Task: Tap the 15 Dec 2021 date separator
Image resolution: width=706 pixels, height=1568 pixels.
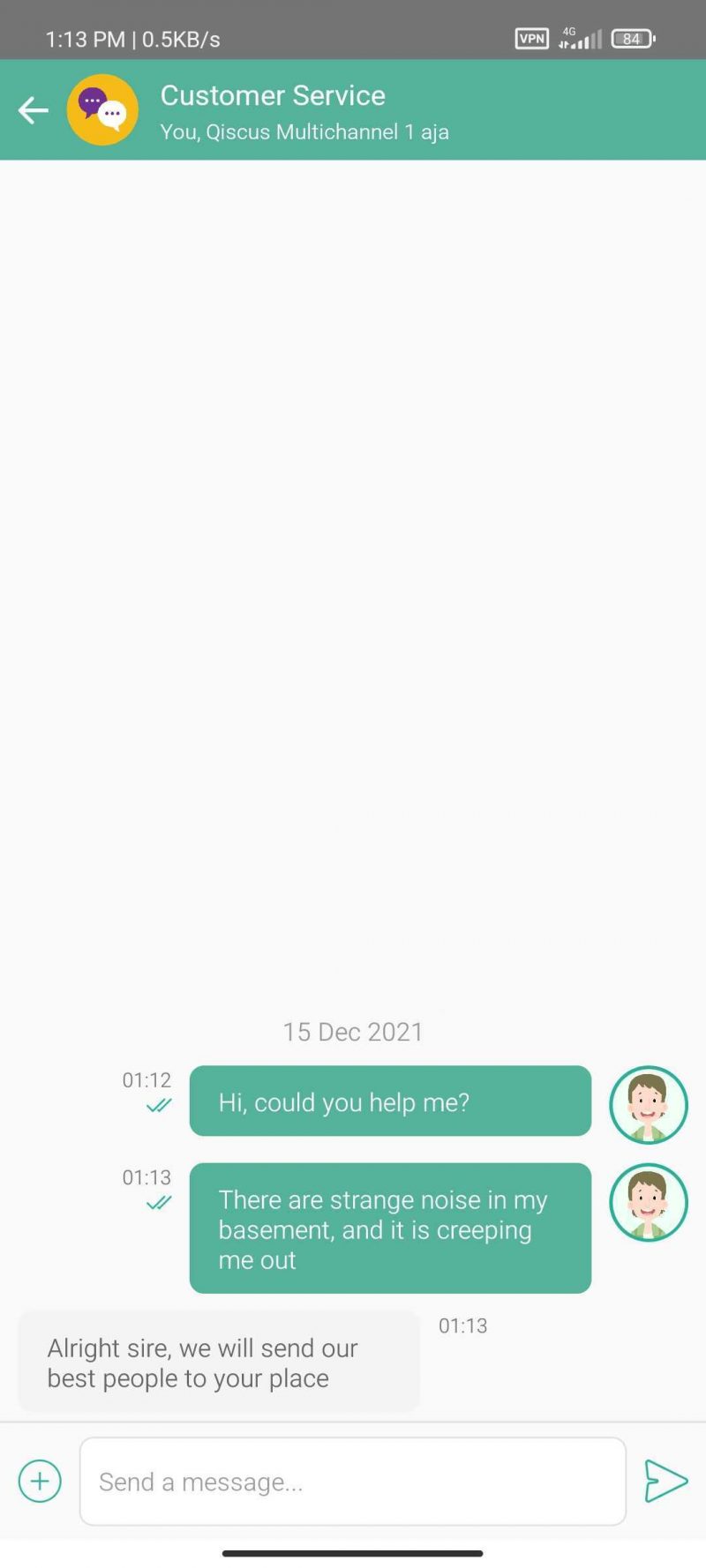Action: (x=353, y=1032)
